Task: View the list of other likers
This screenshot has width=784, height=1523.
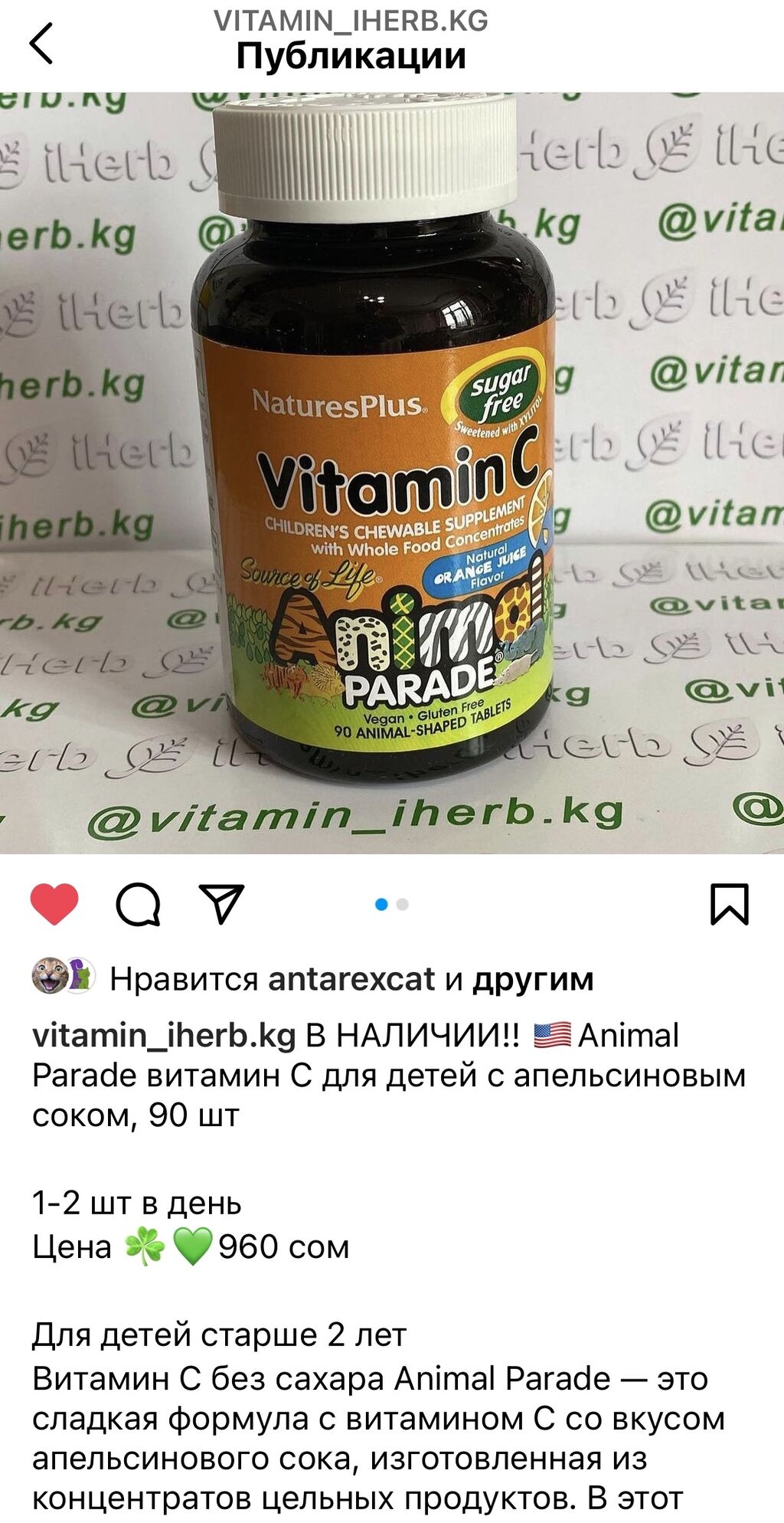Action: click(x=533, y=979)
